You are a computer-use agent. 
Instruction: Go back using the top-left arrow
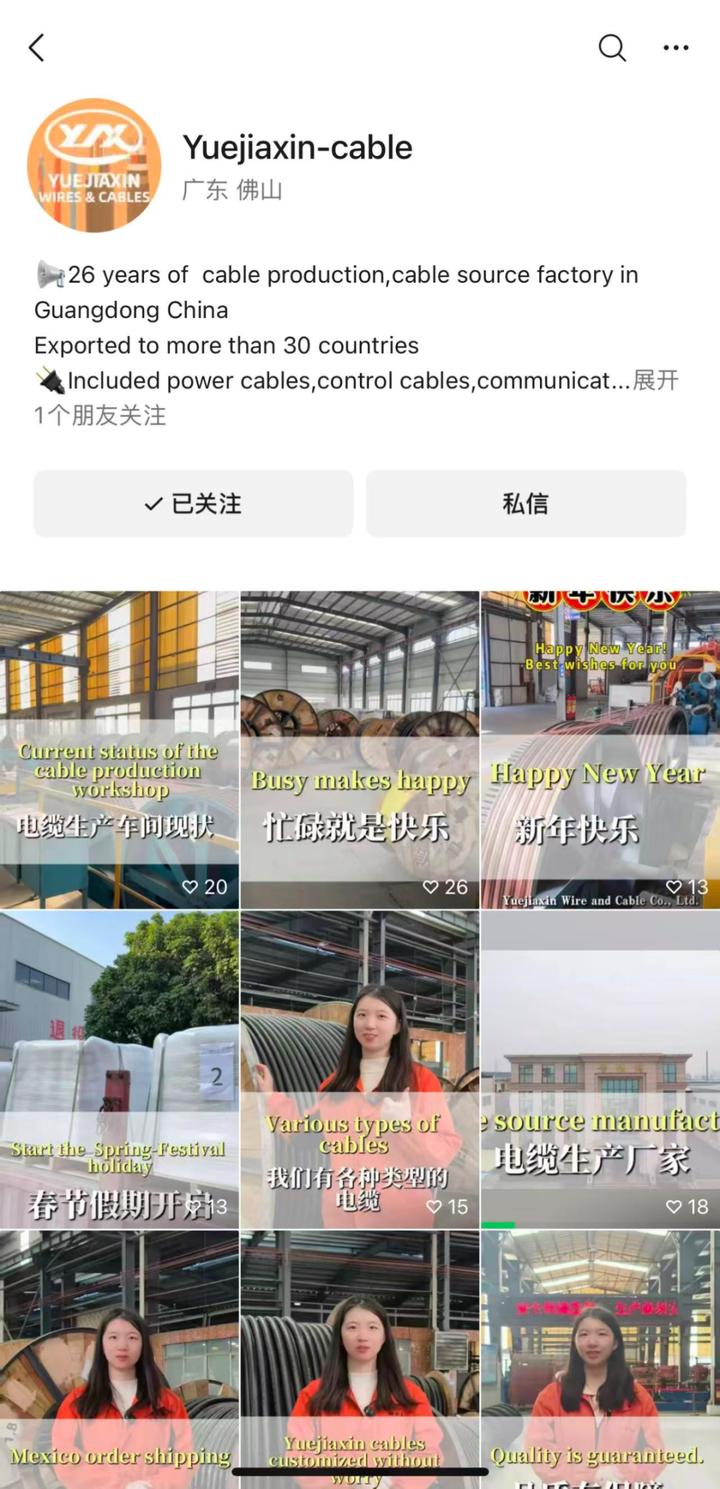tap(37, 48)
